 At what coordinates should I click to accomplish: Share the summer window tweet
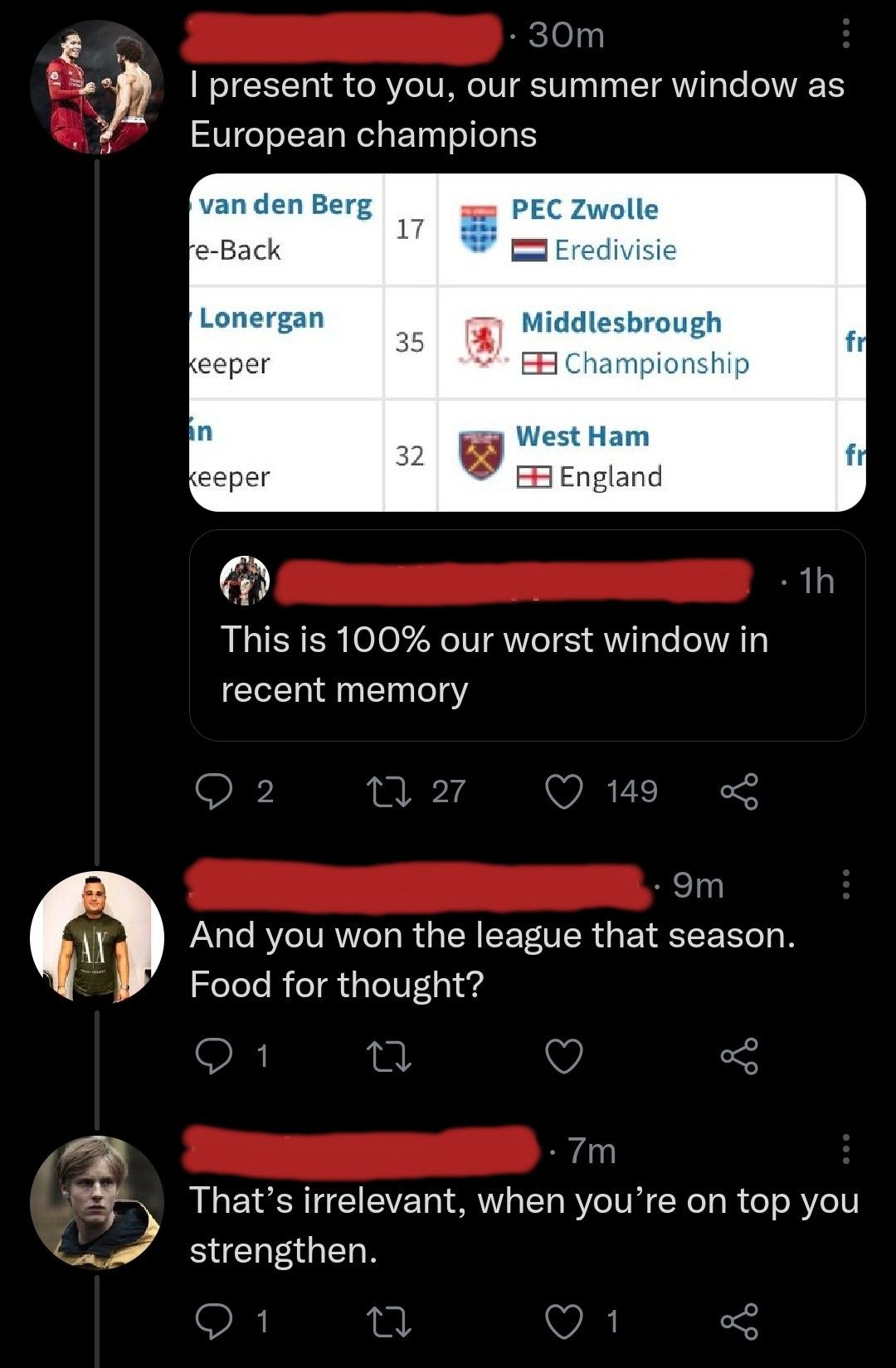739,791
